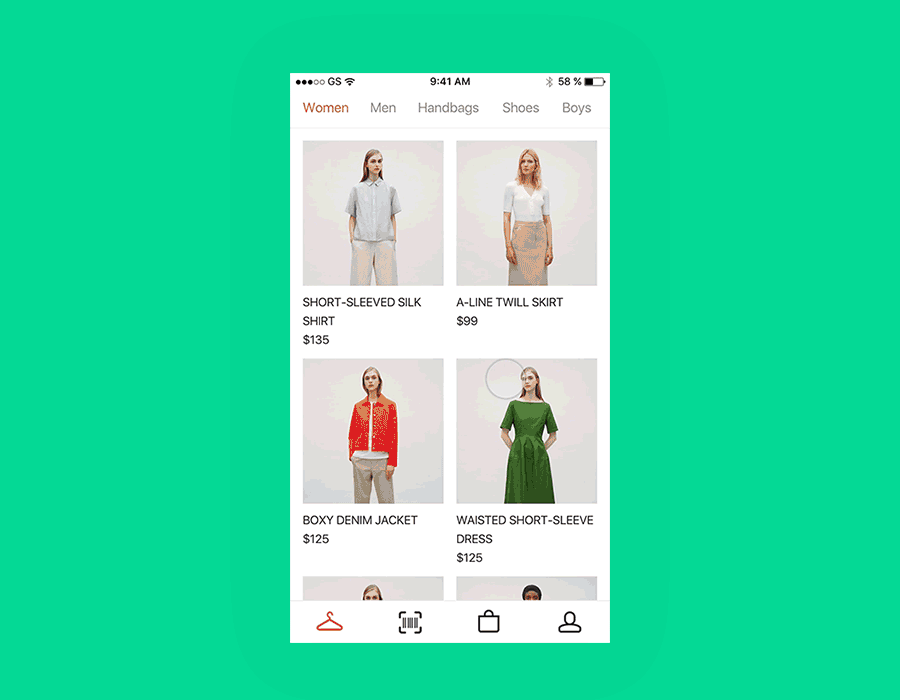Open the Handbags category
900x700 pixels.
click(x=448, y=108)
